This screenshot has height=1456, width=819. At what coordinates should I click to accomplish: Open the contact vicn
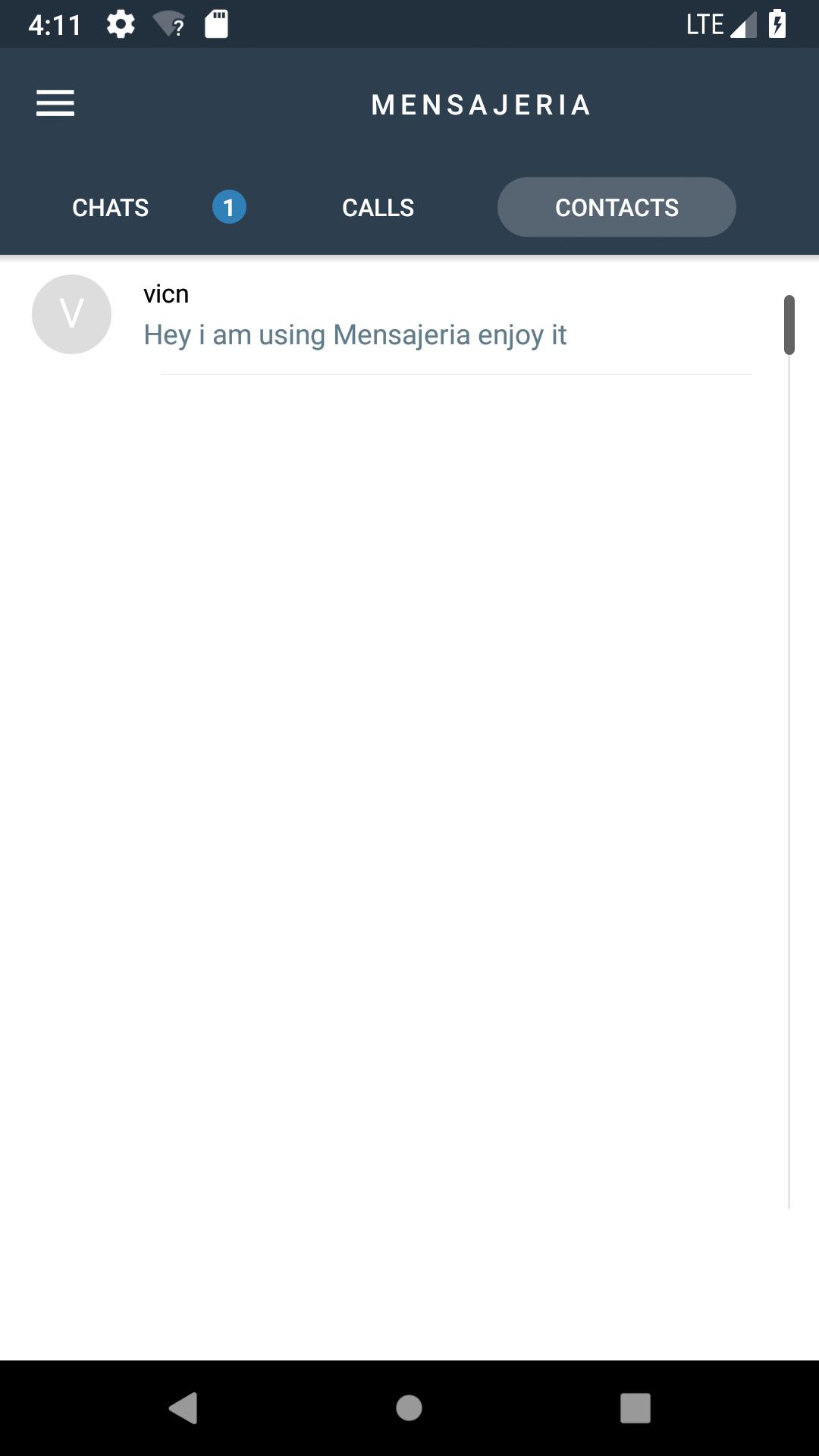[x=355, y=315]
